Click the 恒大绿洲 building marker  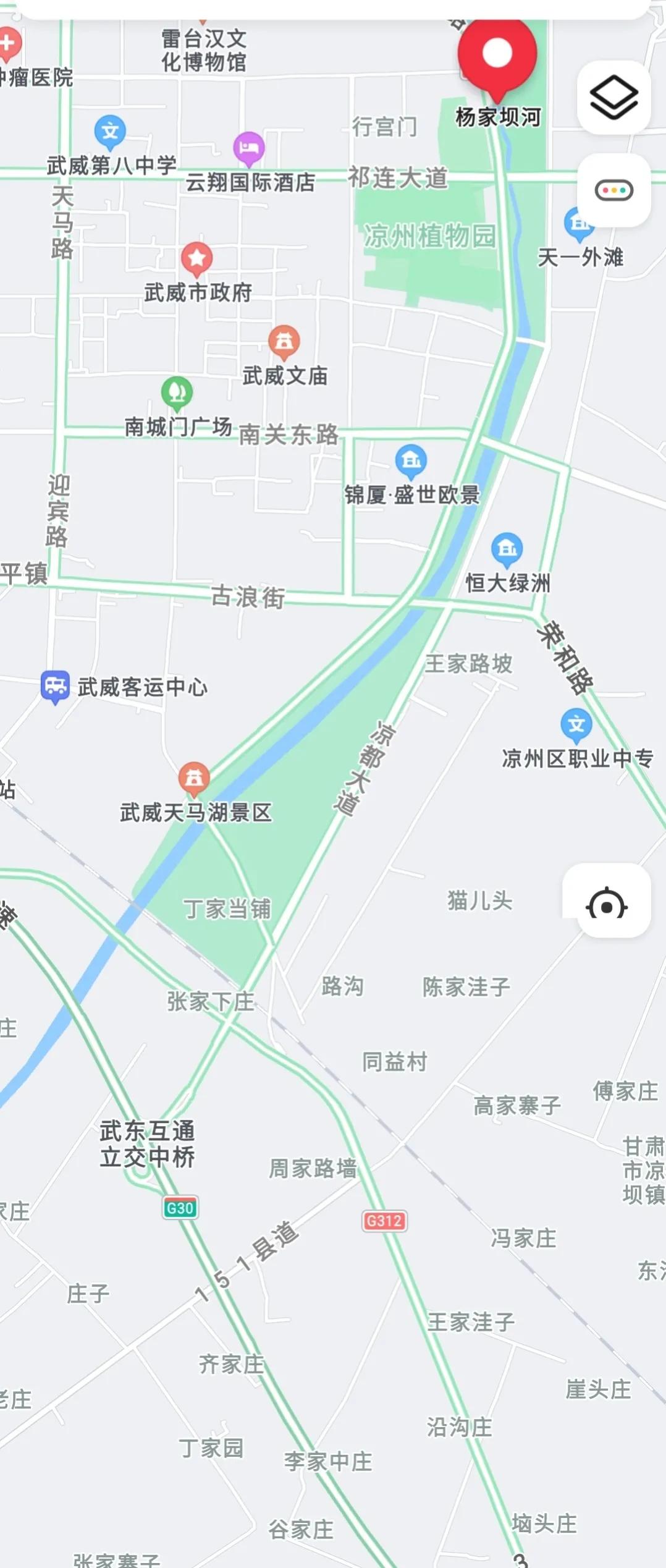click(507, 550)
